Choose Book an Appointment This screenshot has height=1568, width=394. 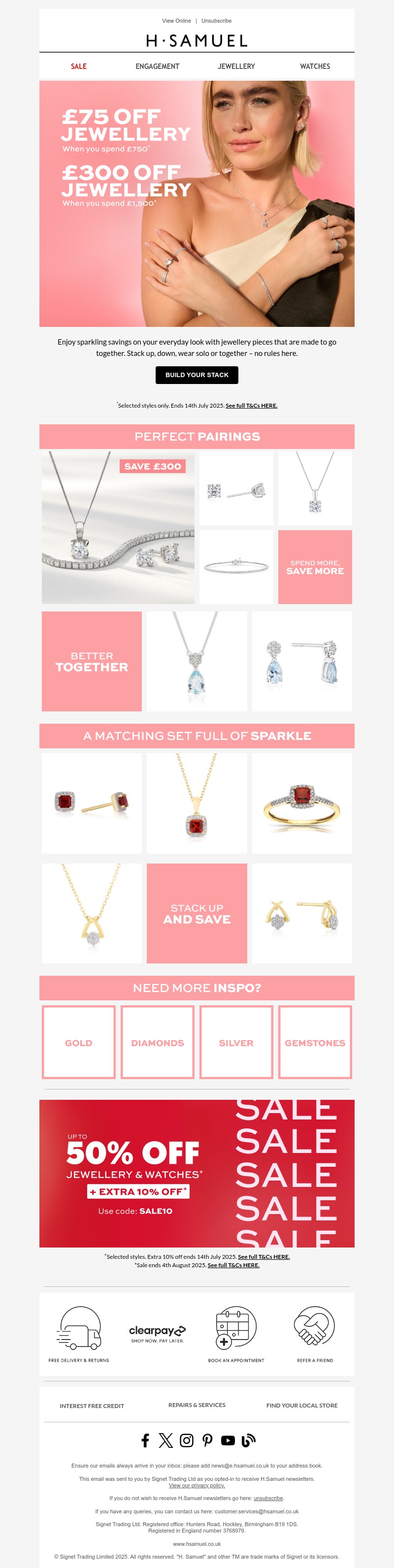click(x=236, y=1334)
